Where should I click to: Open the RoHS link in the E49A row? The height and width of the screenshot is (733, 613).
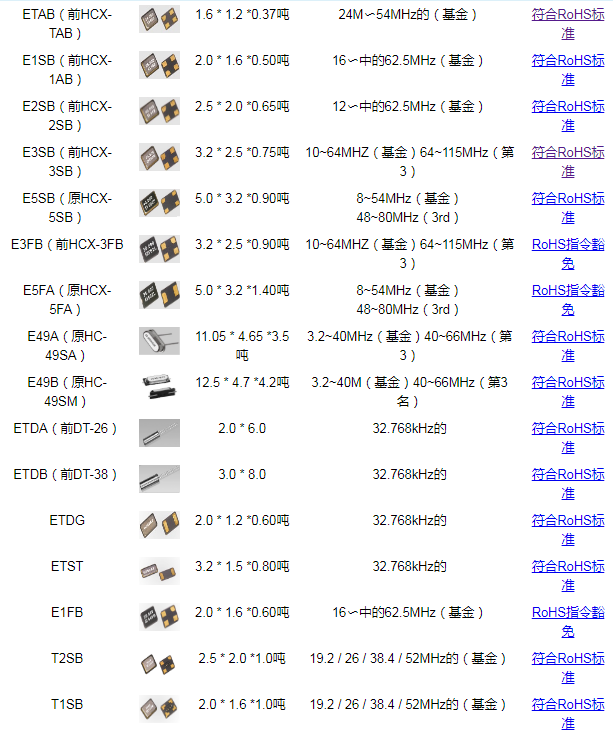point(567,337)
